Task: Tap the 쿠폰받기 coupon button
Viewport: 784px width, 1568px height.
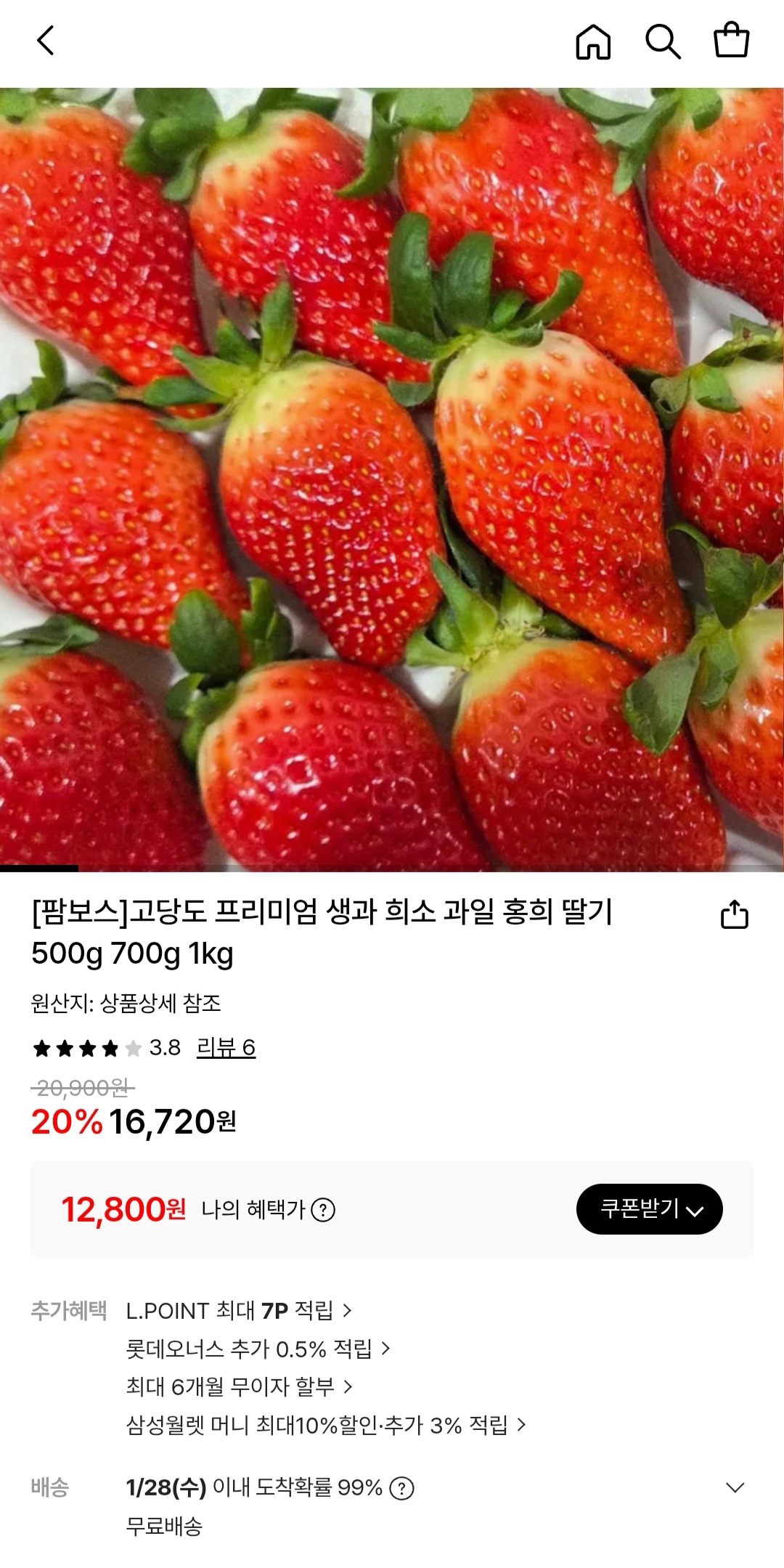Action: [649, 1209]
